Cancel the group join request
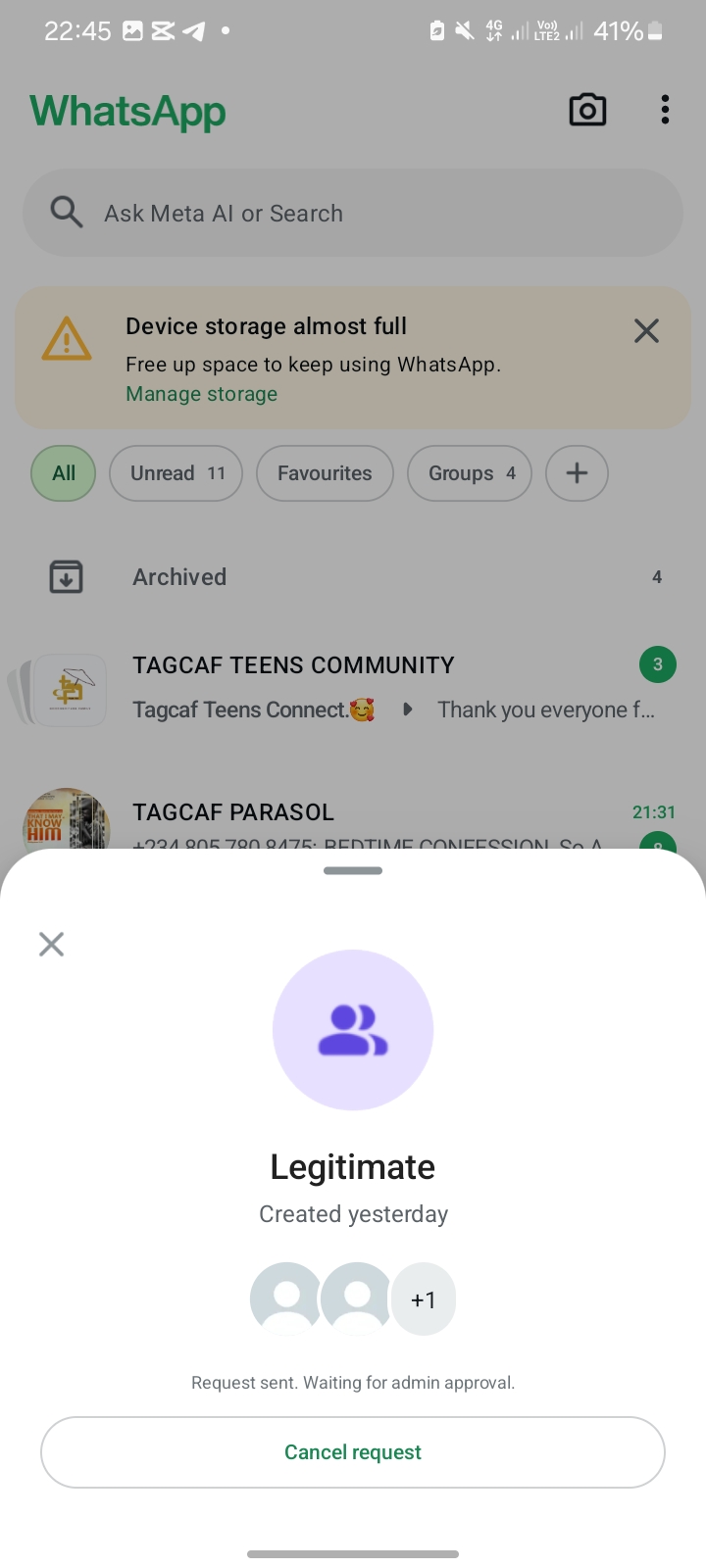The height and width of the screenshot is (1568, 706). pos(353,1451)
